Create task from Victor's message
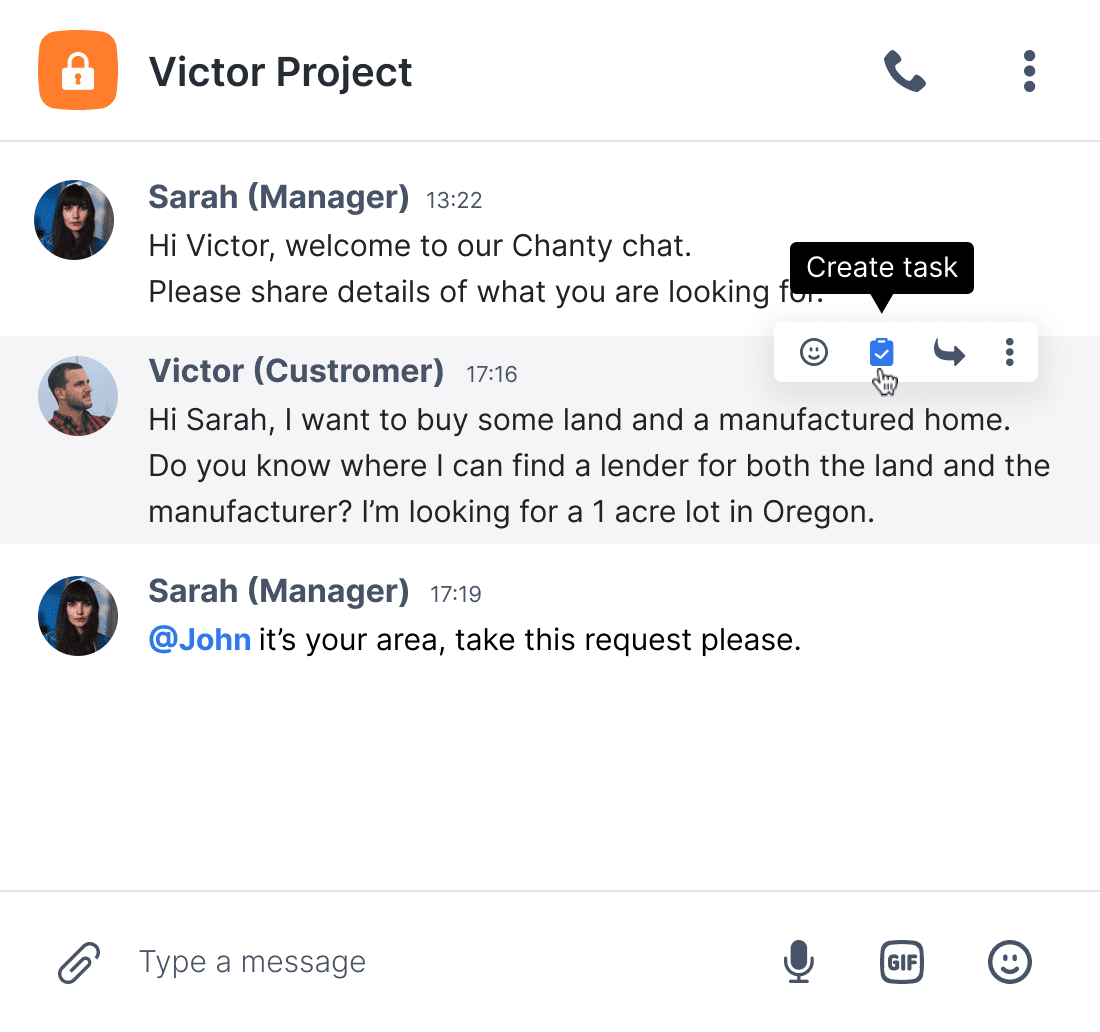Image resolution: width=1100 pixels, height=1032 pixels. tap(881, 352)
